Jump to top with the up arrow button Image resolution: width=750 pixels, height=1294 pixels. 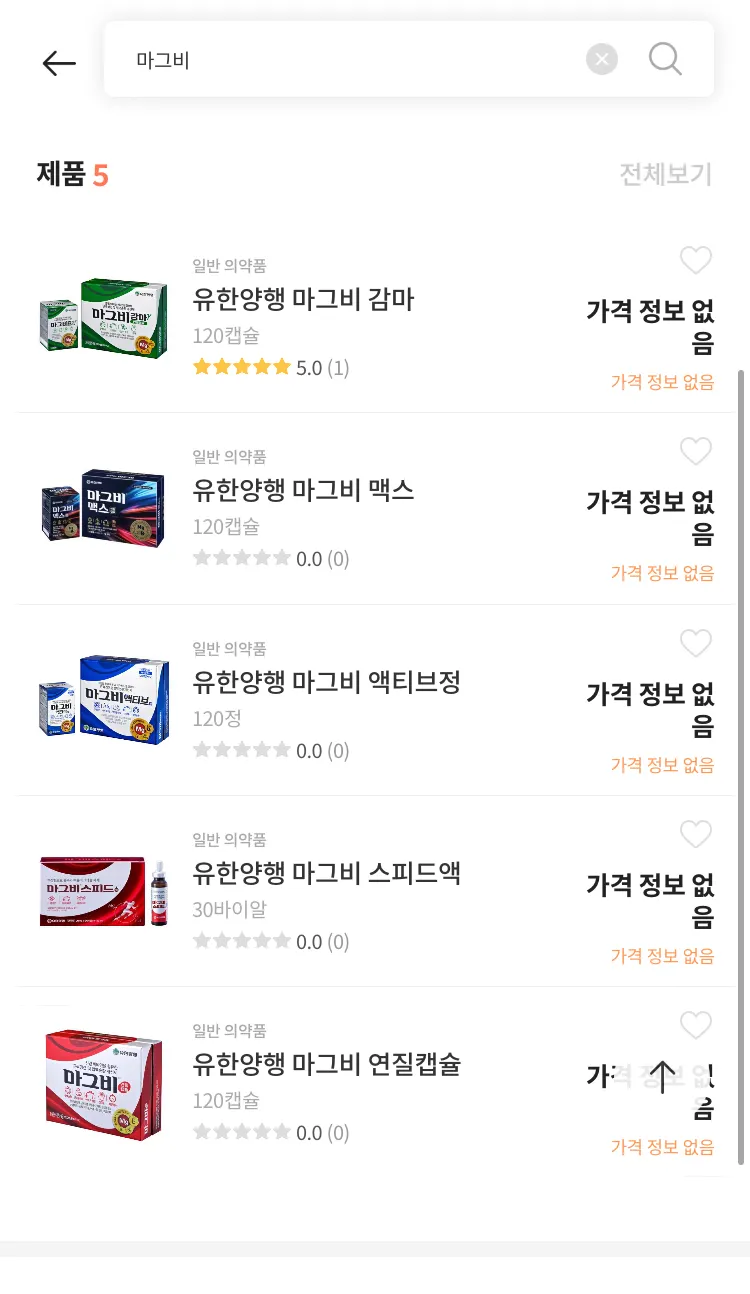pos(662,1077)
